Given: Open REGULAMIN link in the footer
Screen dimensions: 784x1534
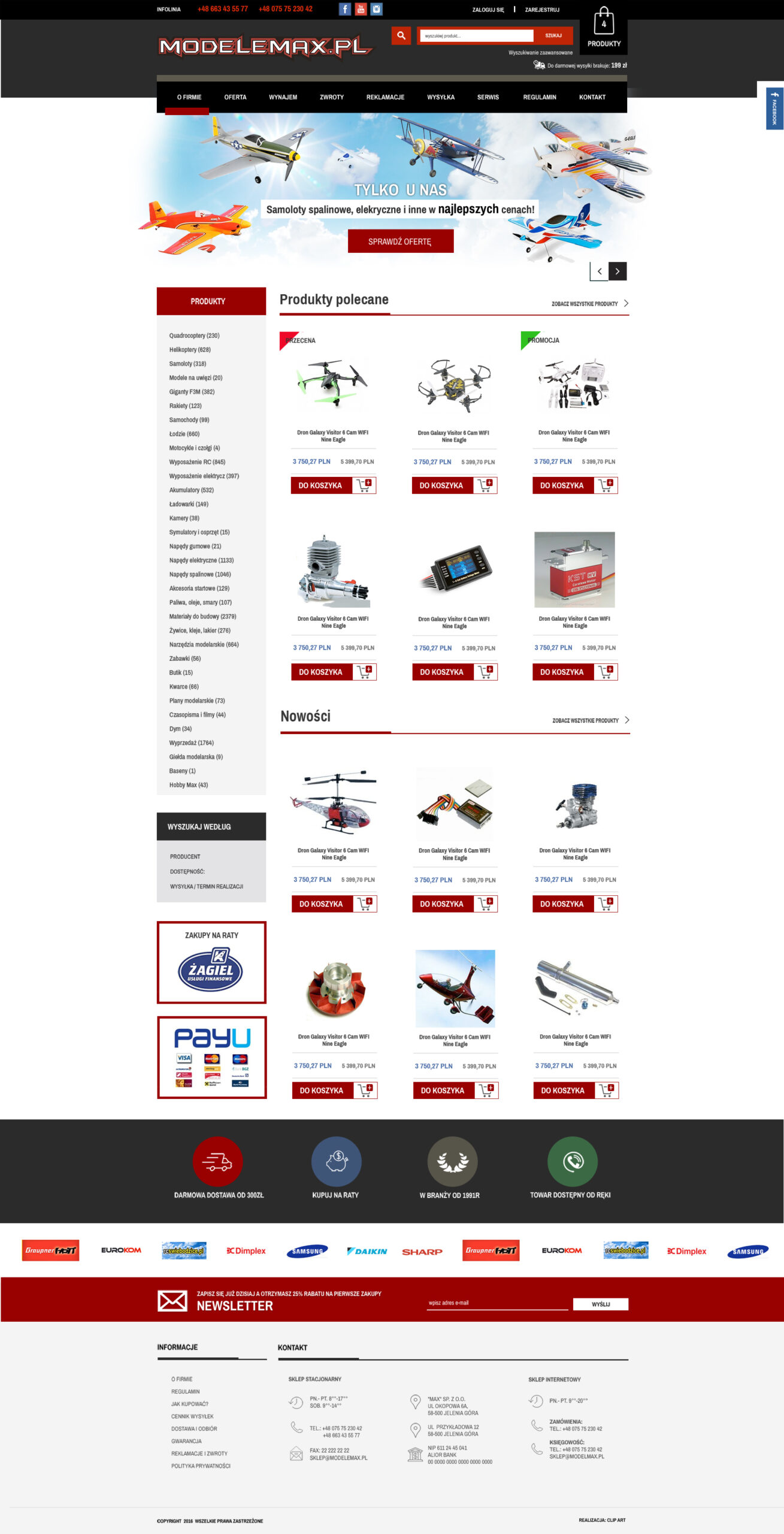Looking at the screenshot, I should [185, 1391].
